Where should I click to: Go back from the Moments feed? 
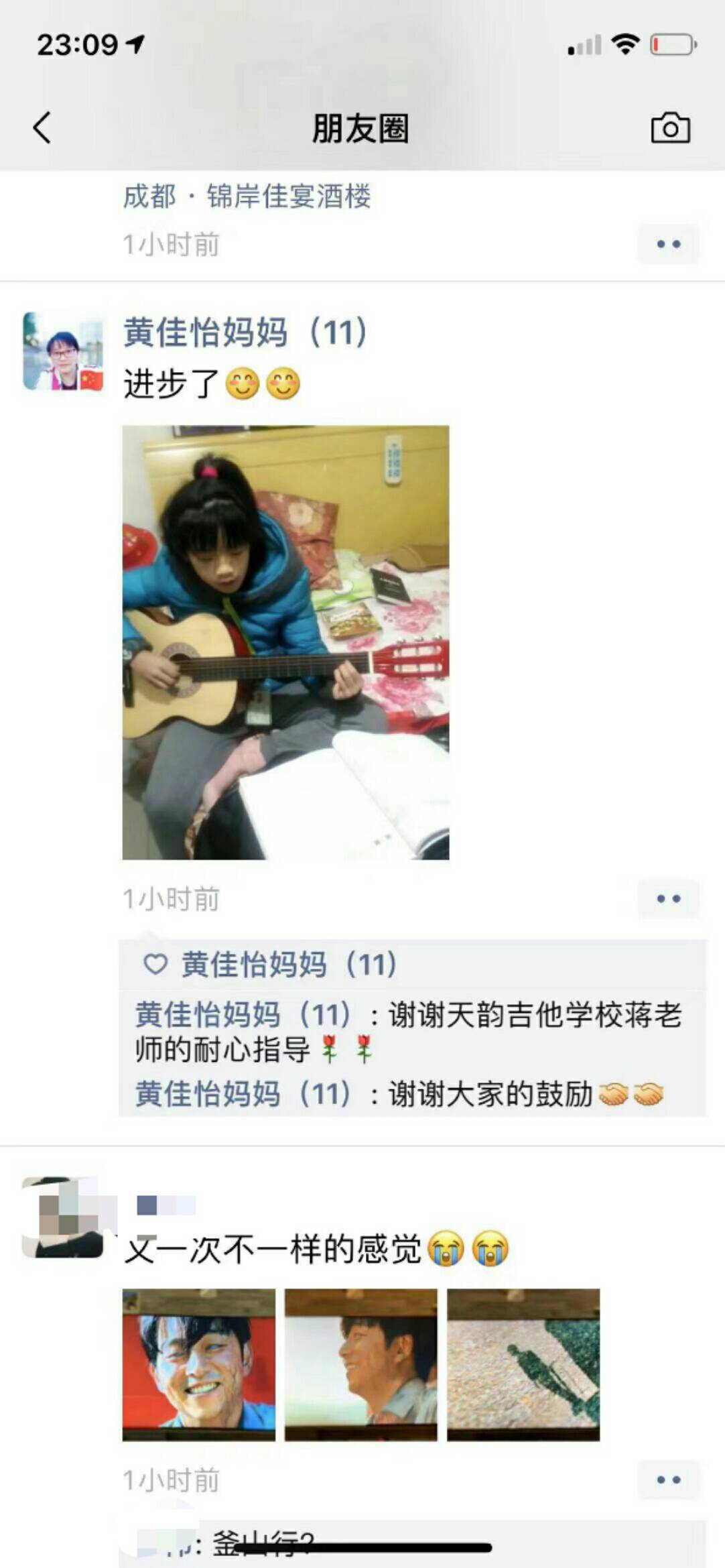point(42,127)
